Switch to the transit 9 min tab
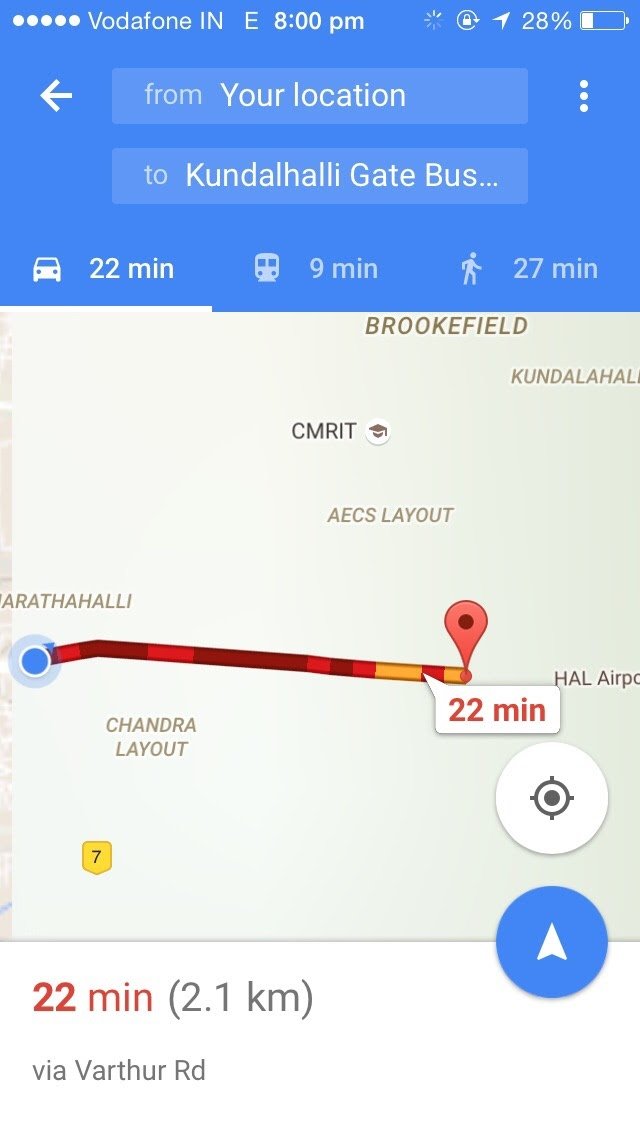Image resolution: width=640 pixels, height=1136 pixels. tap(317, 269)
